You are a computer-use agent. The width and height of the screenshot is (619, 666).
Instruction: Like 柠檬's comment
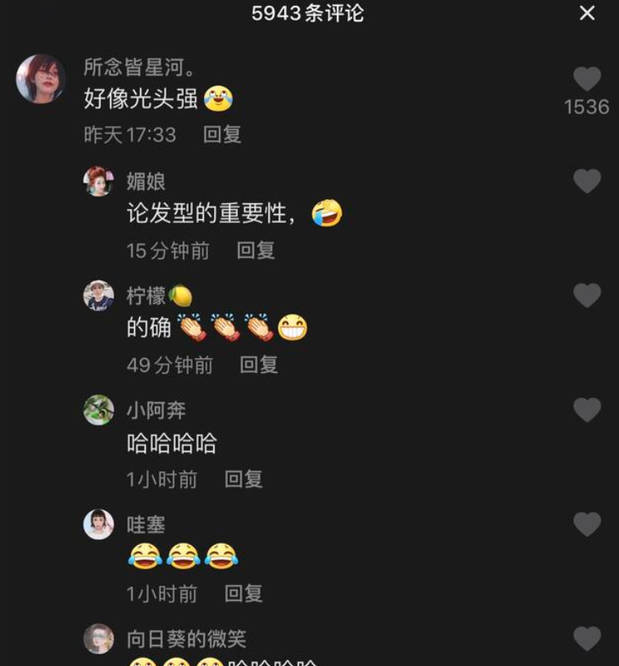[587, 295]
